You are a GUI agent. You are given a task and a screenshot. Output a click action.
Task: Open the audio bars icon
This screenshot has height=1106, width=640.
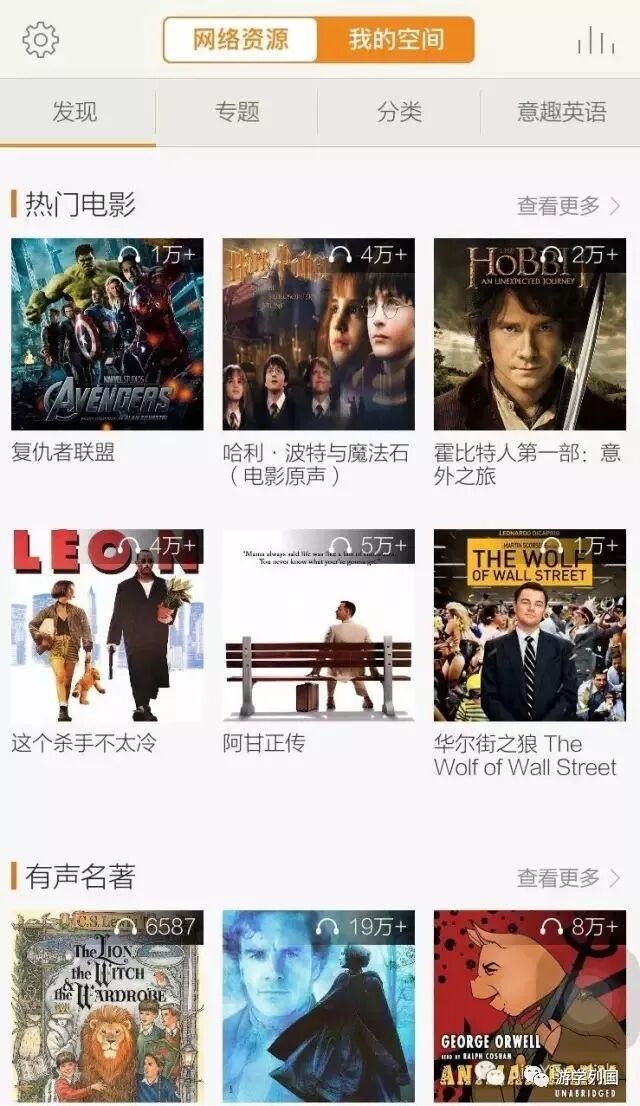pyautogui.click(x=595, y=40)
